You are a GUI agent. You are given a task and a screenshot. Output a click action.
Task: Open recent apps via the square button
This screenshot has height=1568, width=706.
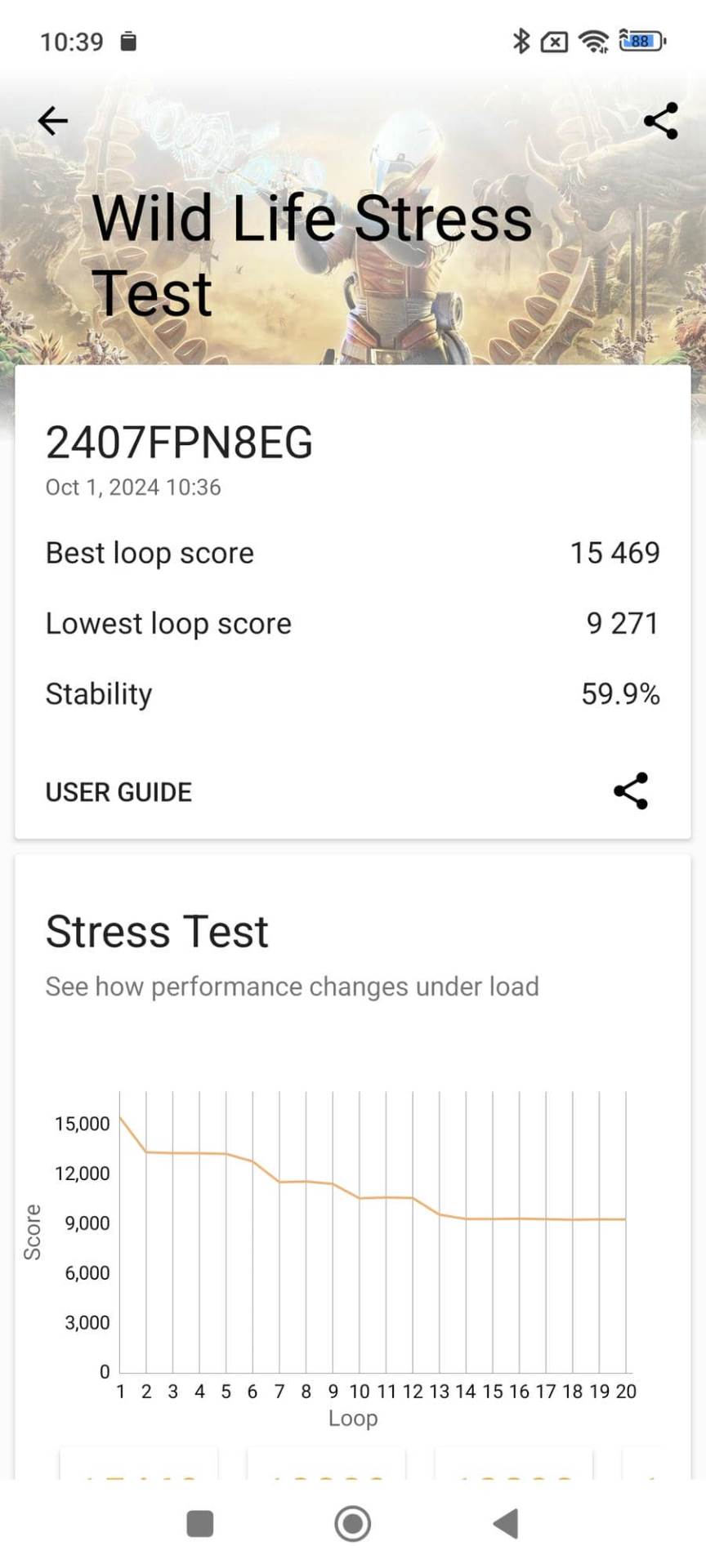click(200, 1523)
